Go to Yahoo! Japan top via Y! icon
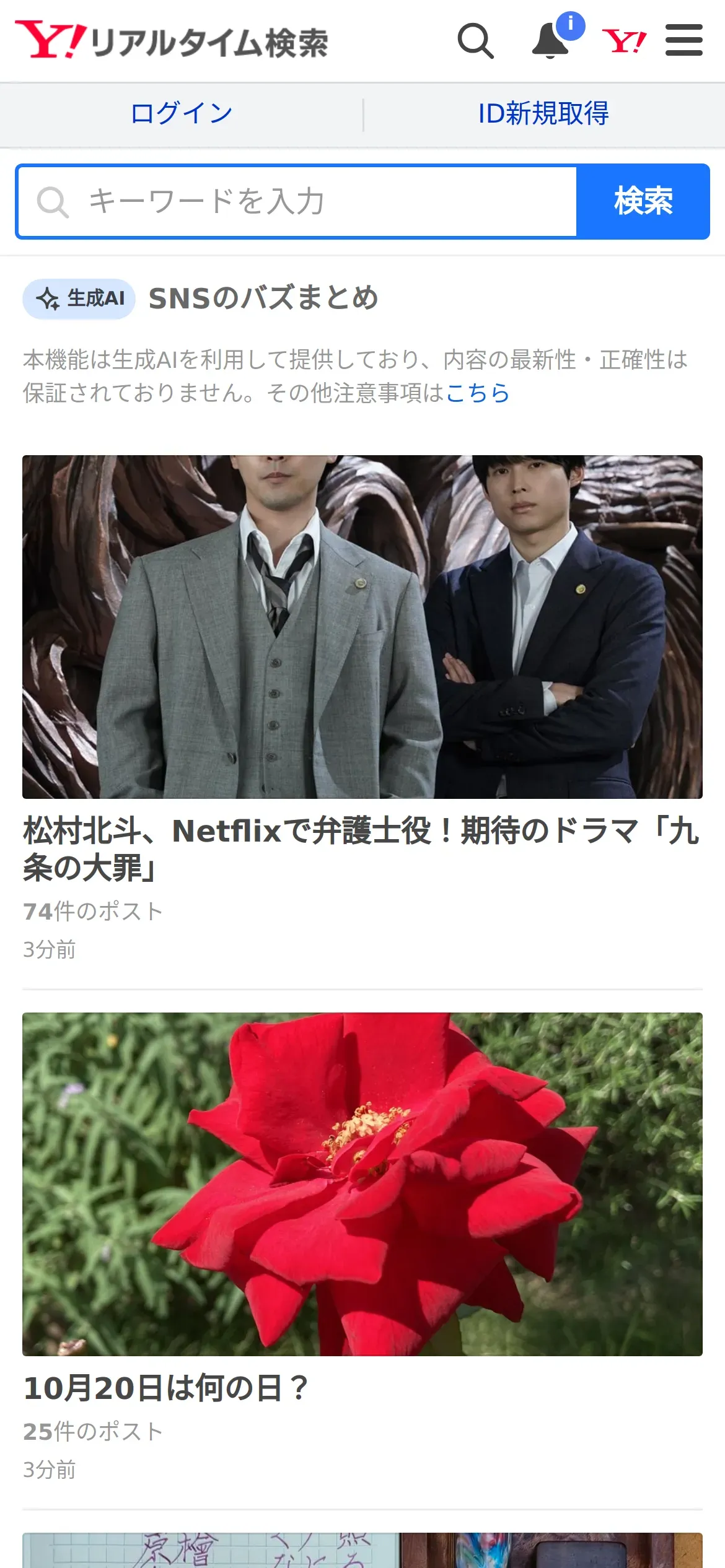725x1568 pixels. point(624,41)
